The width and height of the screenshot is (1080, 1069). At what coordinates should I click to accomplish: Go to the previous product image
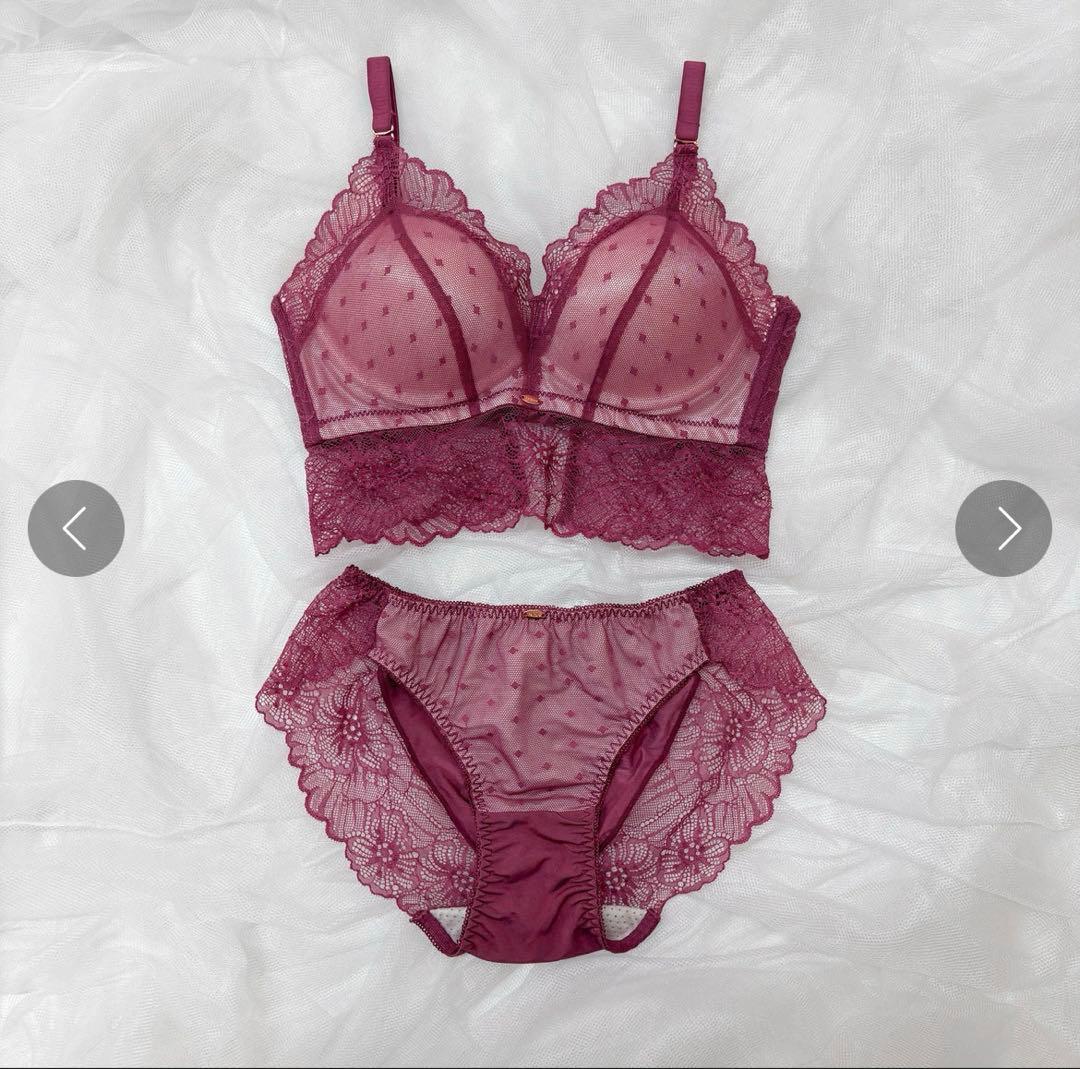click(x=76, y=528)
